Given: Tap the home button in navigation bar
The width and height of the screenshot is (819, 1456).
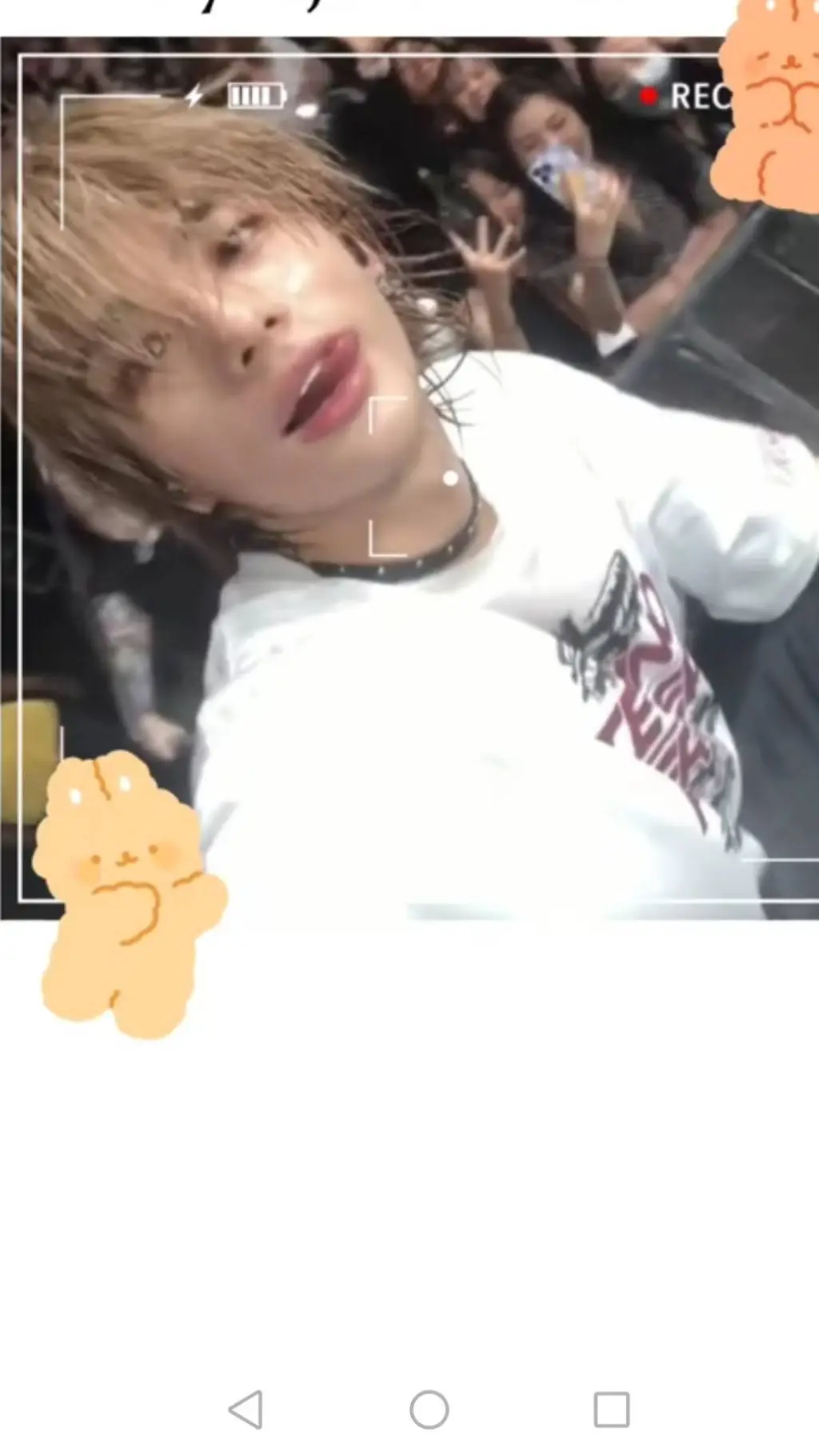Looking at the screenshot, I should coord(429,1409).
